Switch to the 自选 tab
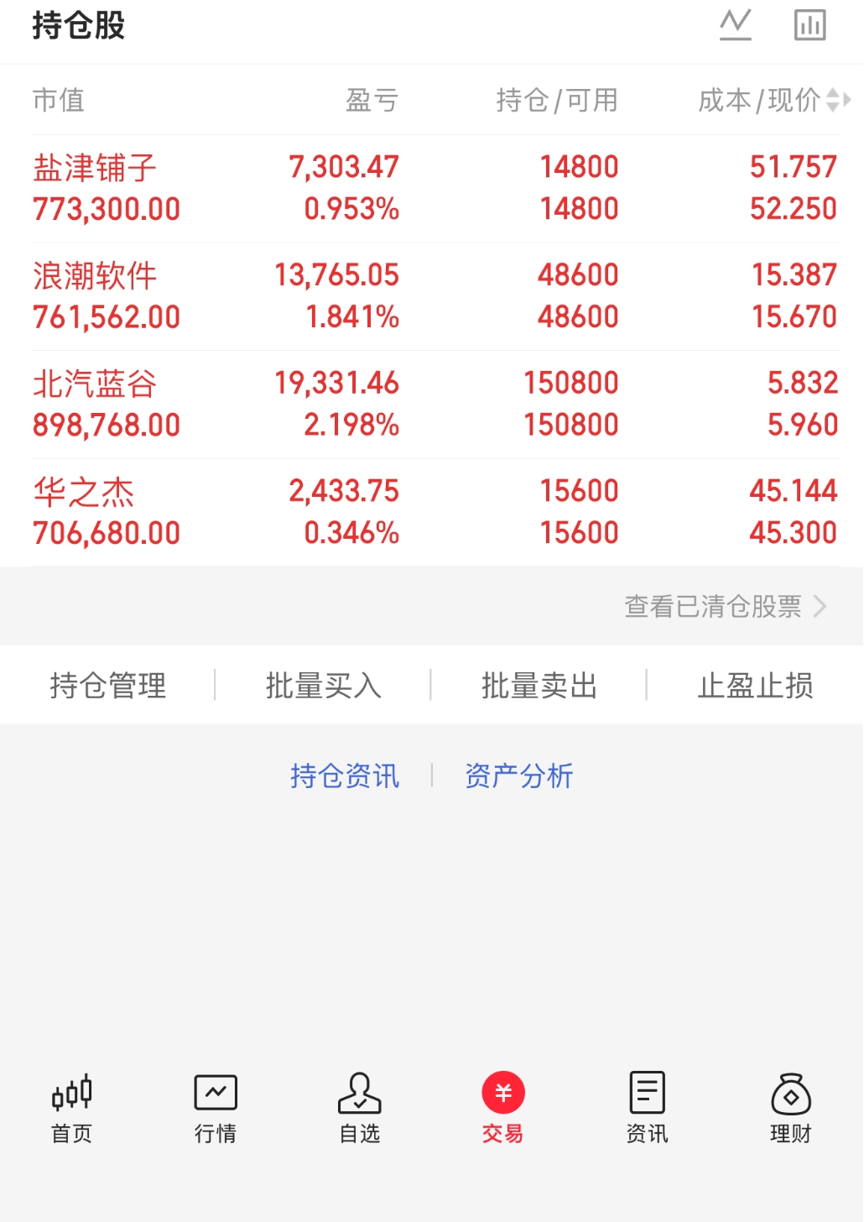Viewport: 864px width, 1222px height. 360,1108
